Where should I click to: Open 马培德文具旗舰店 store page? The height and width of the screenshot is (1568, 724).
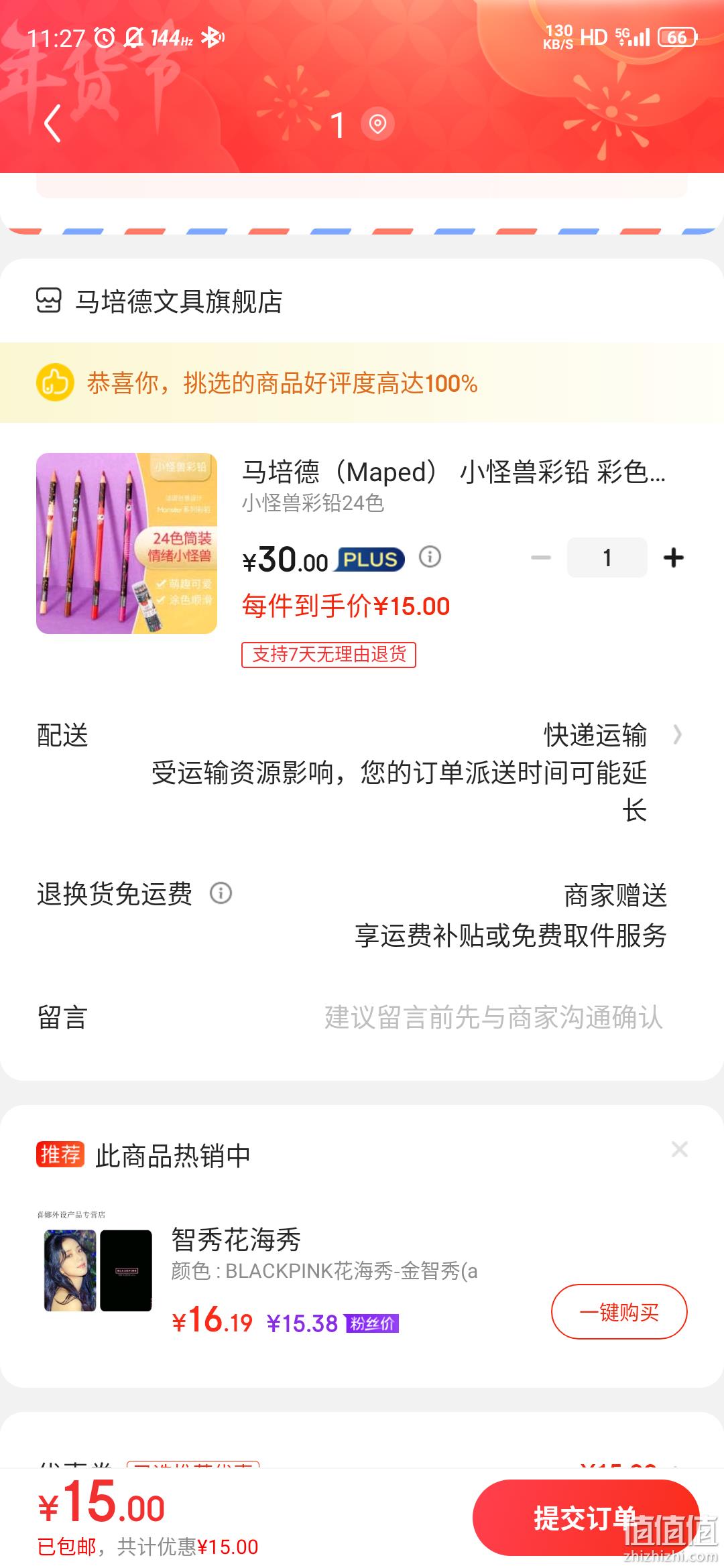coord(159,302)
